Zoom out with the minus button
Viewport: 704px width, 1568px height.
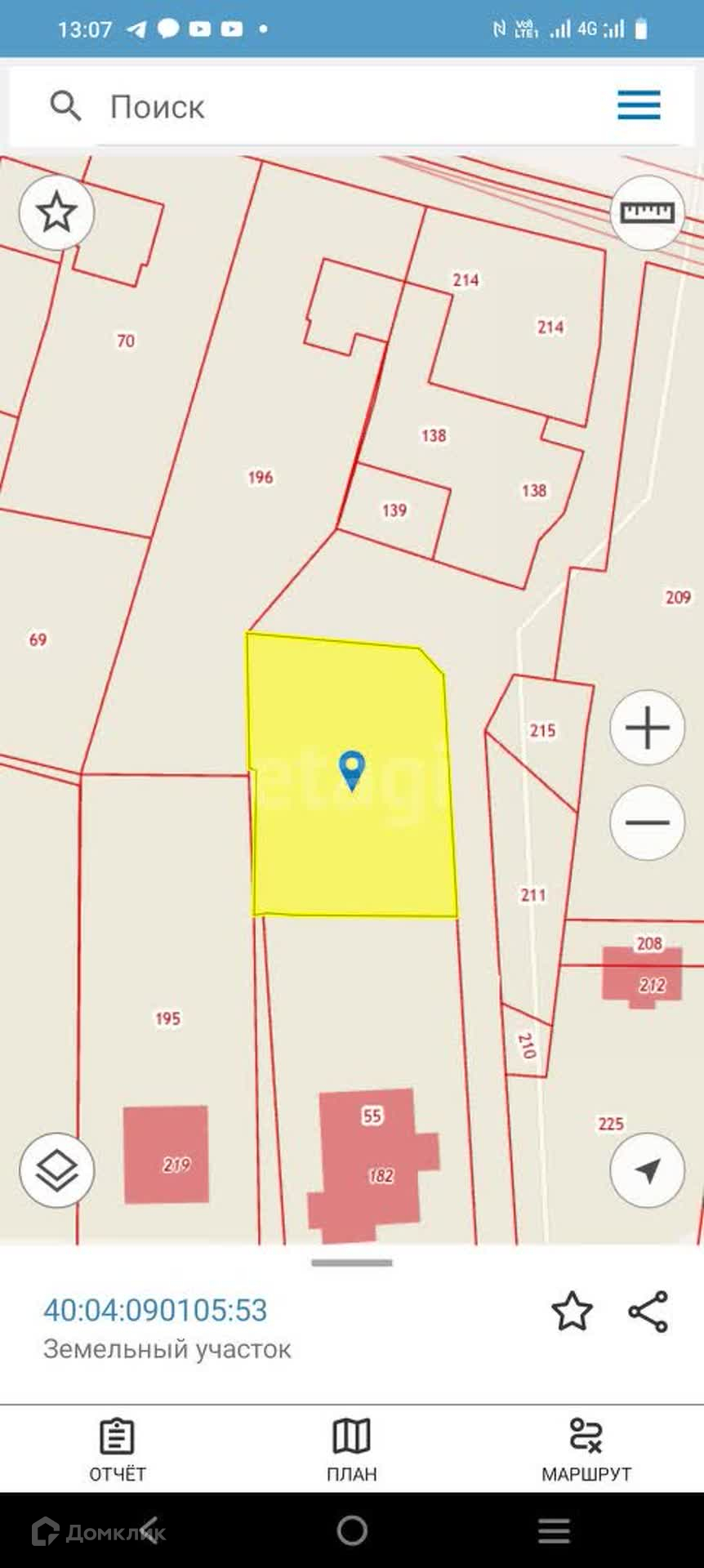coord(647,822)
